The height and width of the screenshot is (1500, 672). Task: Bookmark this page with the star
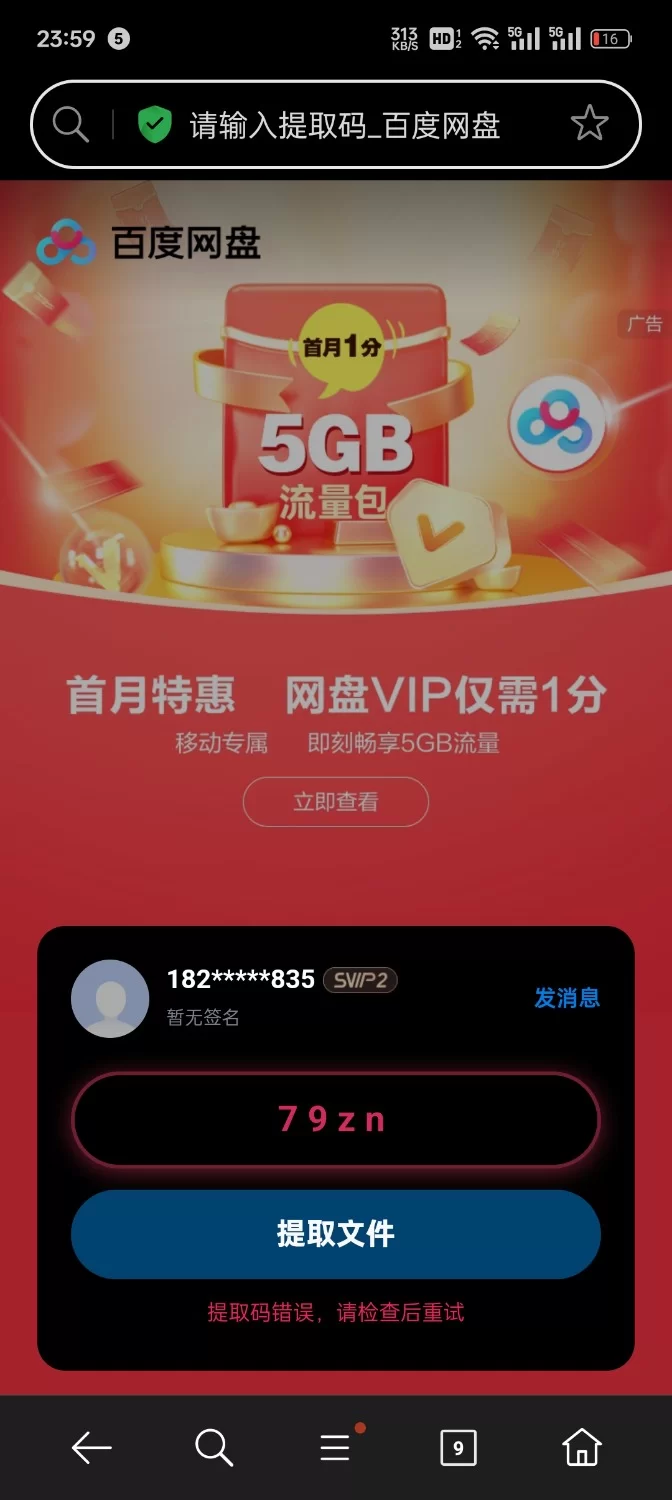click(x=589, y=125)
